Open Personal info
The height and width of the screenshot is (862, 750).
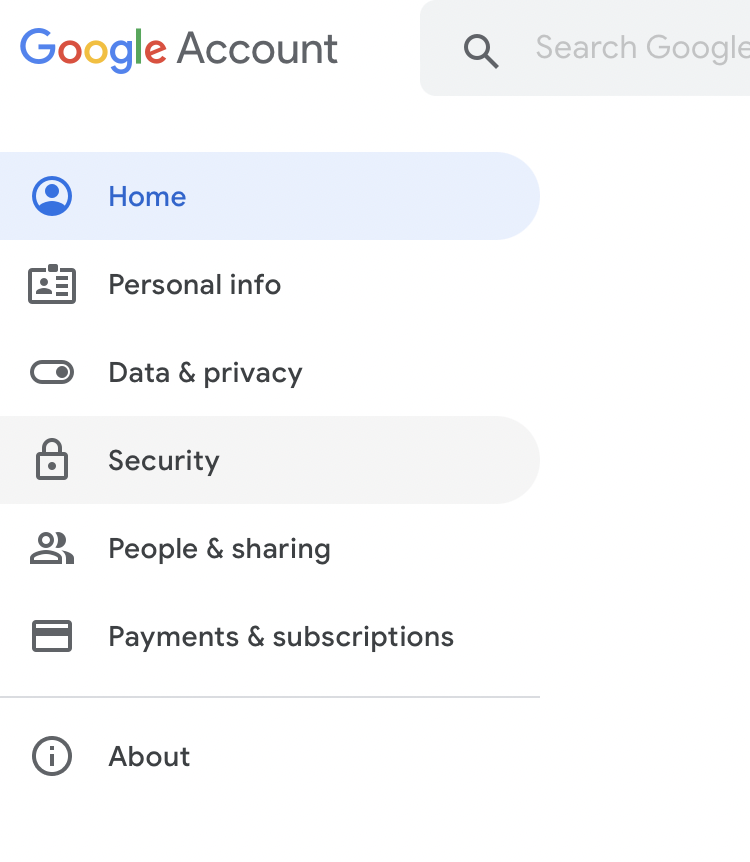pos(194,285)
